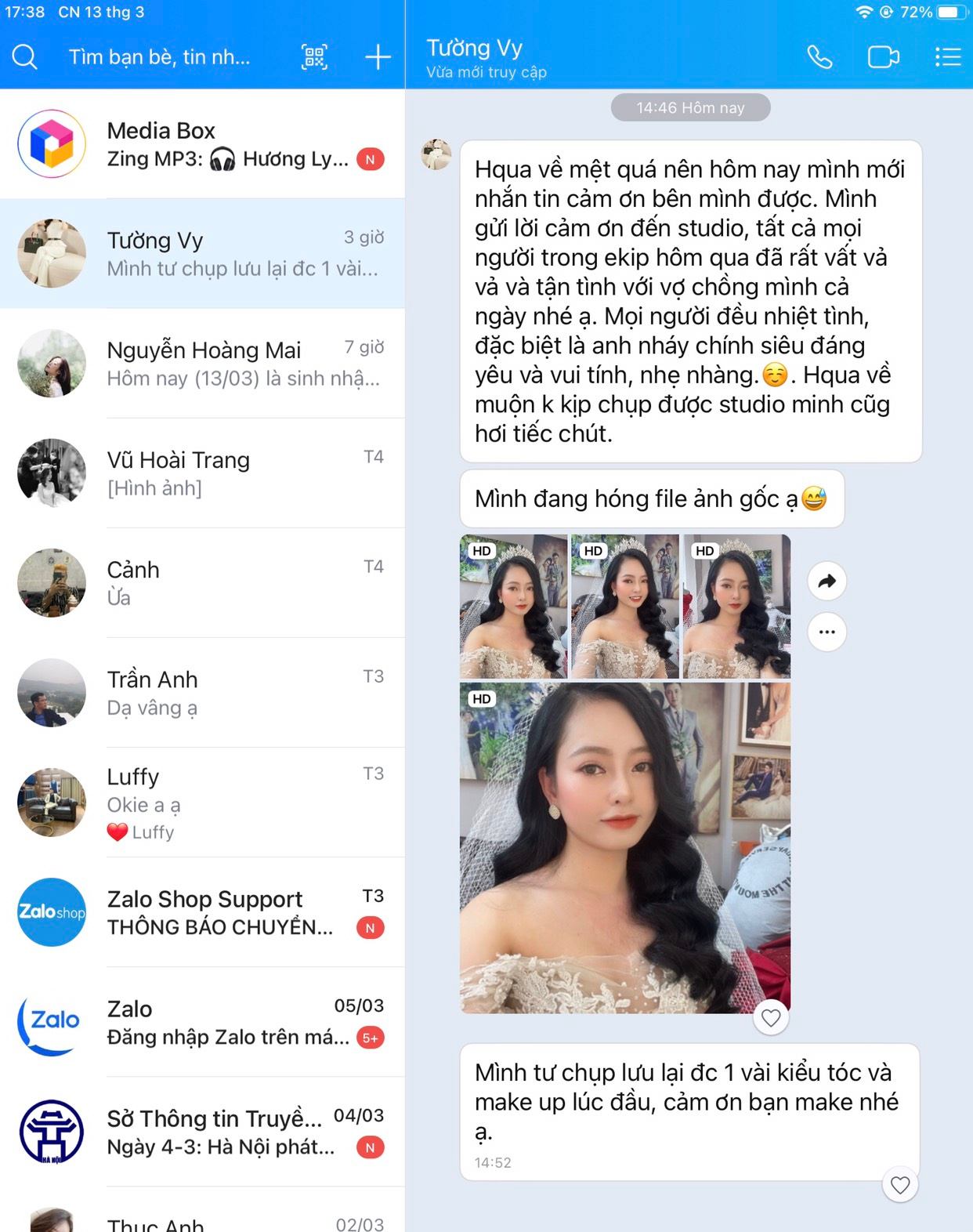
Task: Start a voice call with Tường Vy
Action: [819, 57]
